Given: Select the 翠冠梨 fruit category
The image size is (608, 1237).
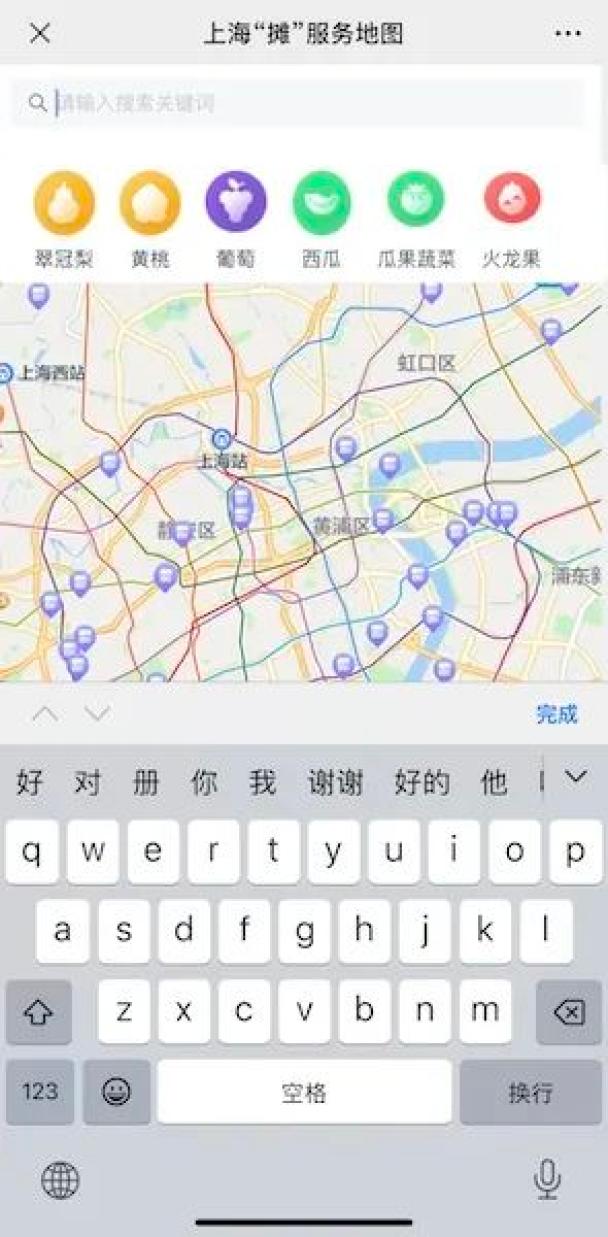Looking at the screenshot, I should [64, 203].
